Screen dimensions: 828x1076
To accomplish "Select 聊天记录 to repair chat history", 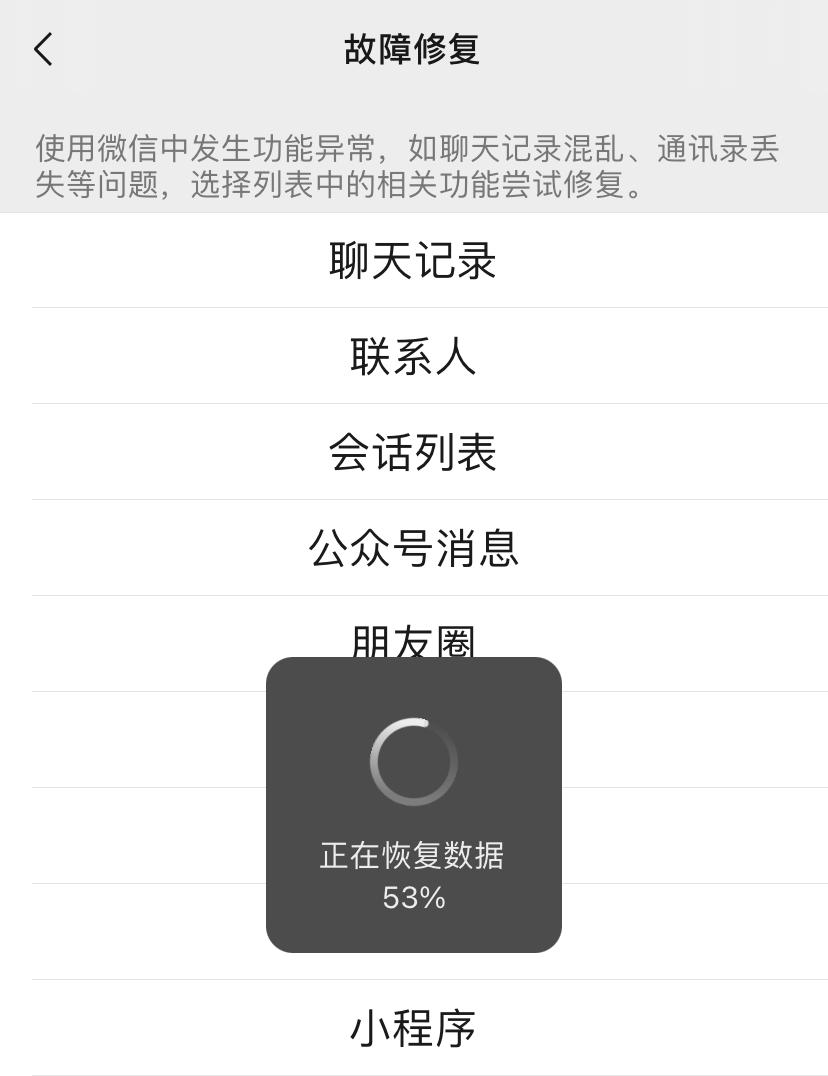I will (413, 259).
